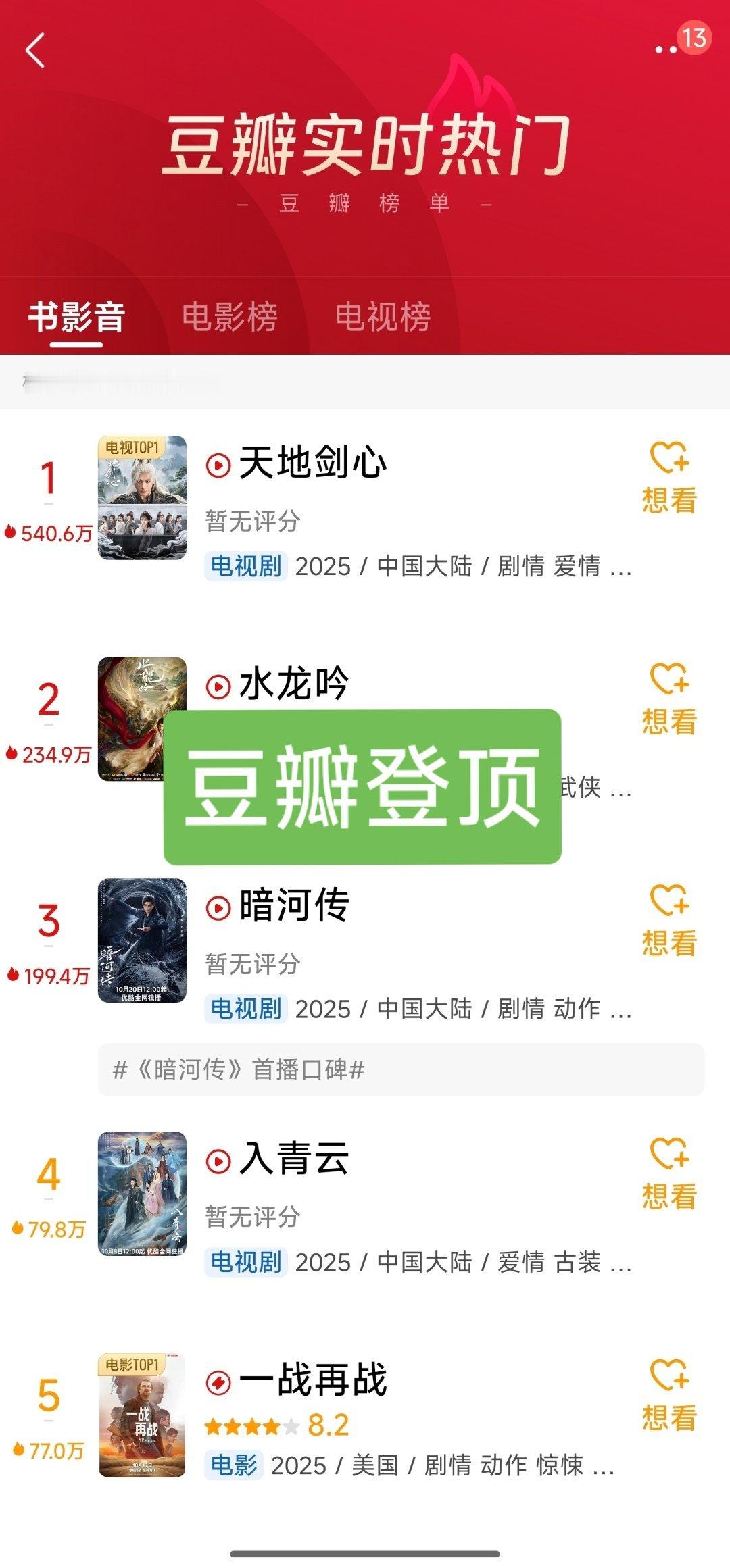The image size is (730, 1568).
Task: Mark 天地剑心 as 想看
Action: tap(669, 478)
